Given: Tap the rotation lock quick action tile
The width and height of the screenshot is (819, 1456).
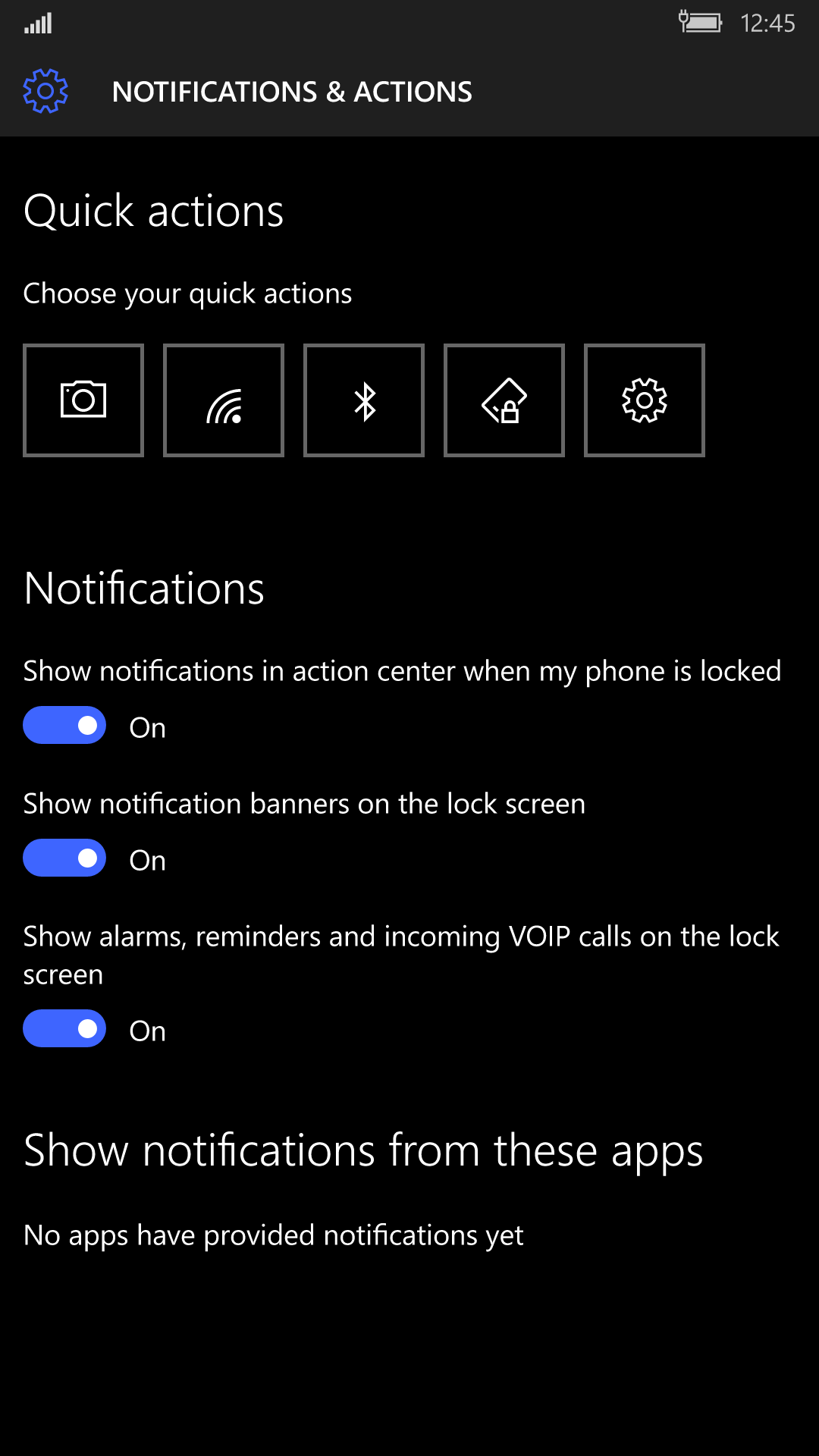Looking at the screenshot, I should (x=504, y=400).
